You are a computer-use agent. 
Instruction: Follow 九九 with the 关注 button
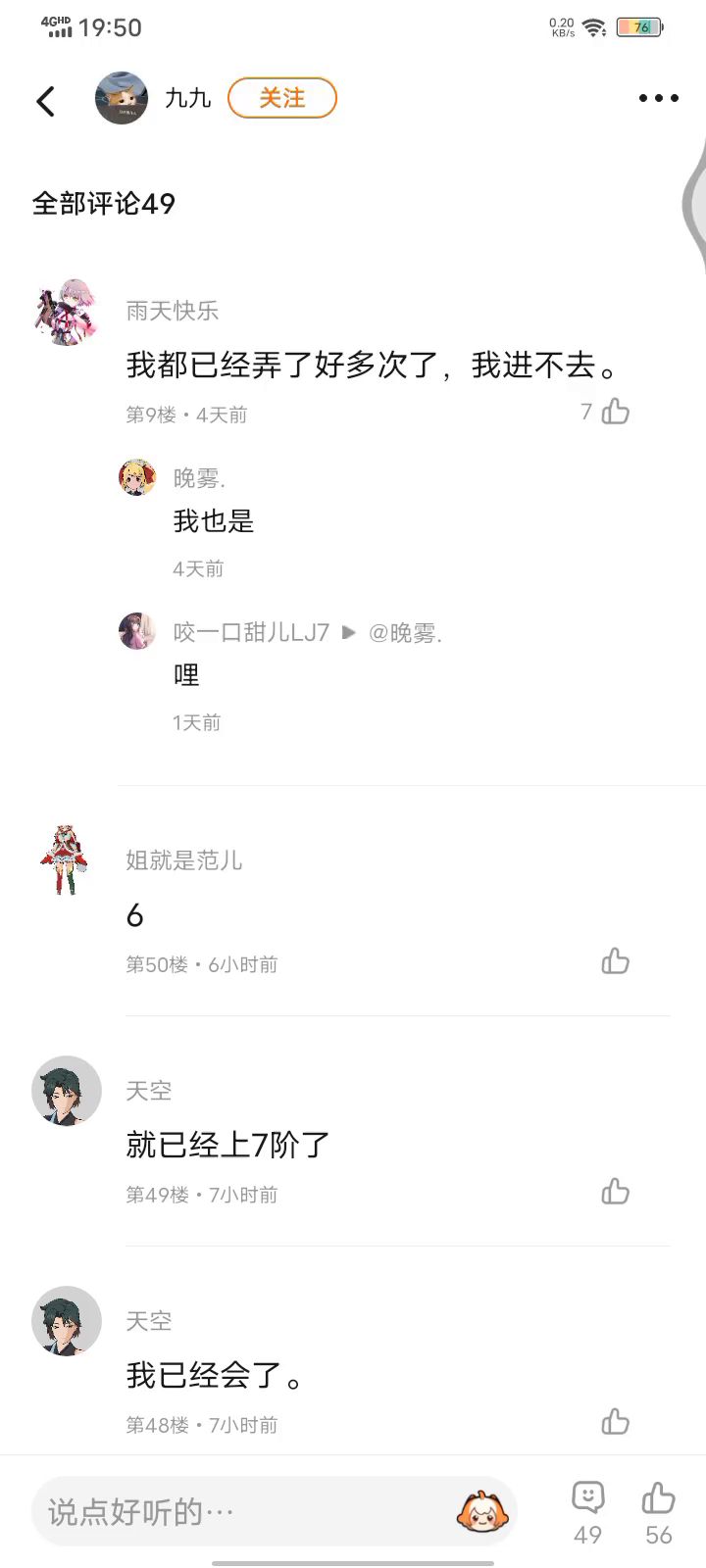click(x=282, y=98)
